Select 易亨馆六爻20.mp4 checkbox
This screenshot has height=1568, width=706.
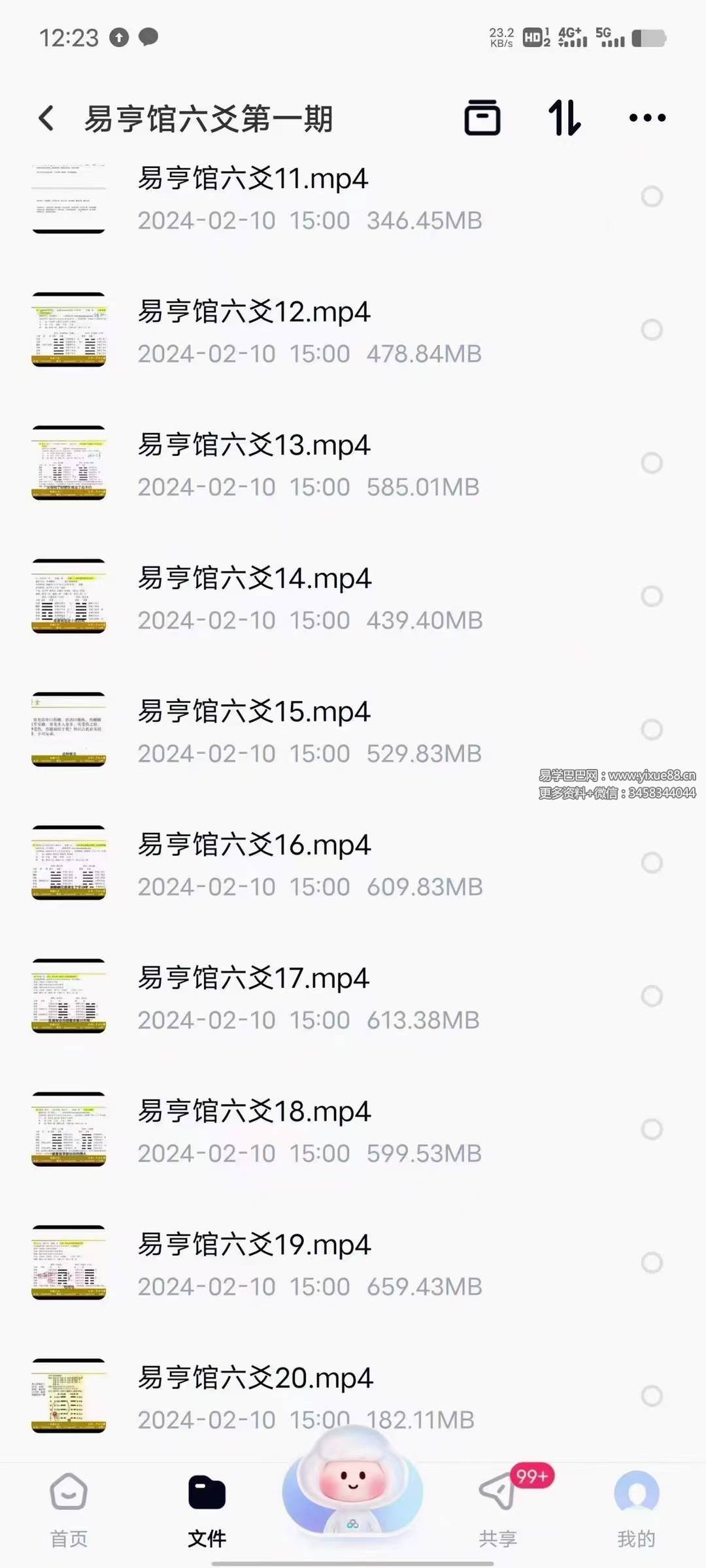click(x=652, y=1396)
